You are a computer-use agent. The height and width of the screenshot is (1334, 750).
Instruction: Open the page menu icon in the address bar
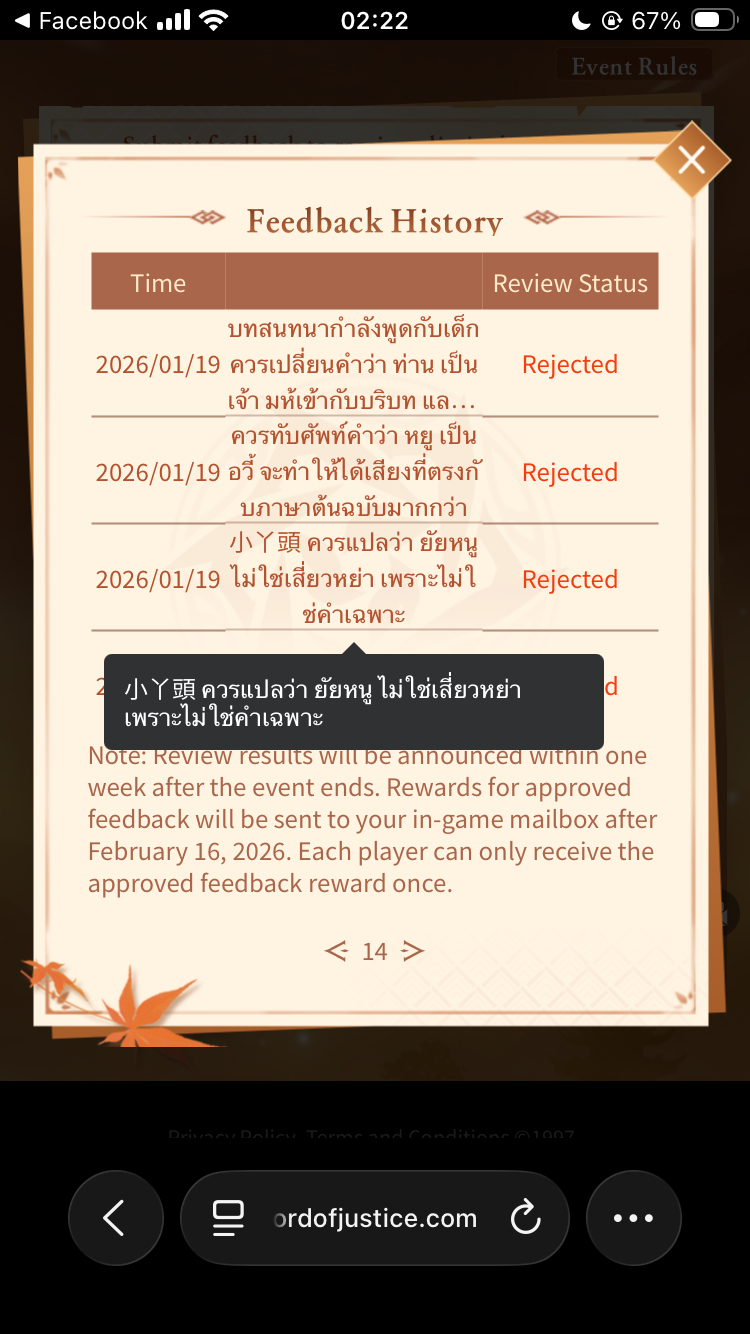coord(228,1218)
